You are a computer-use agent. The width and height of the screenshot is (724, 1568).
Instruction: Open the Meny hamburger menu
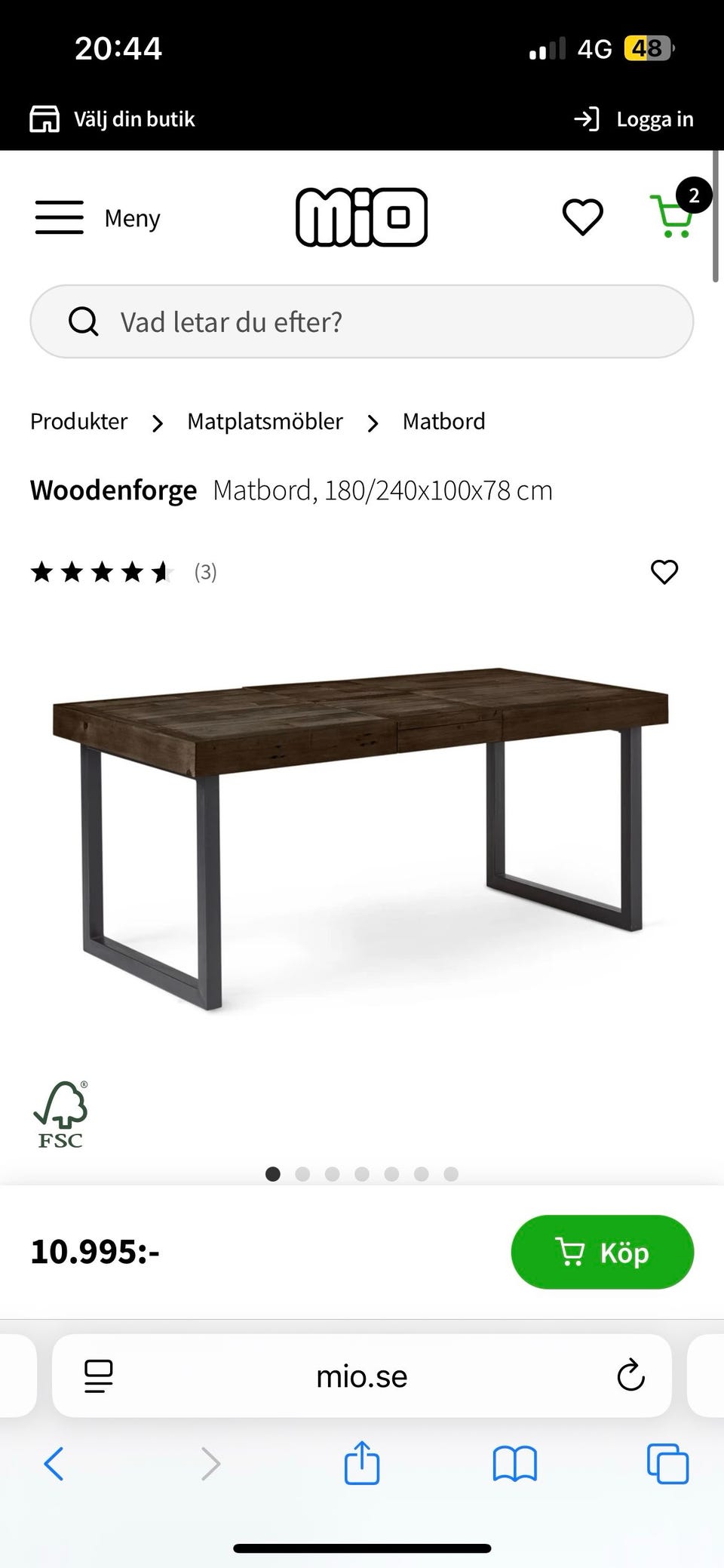[x=97, y=218]
